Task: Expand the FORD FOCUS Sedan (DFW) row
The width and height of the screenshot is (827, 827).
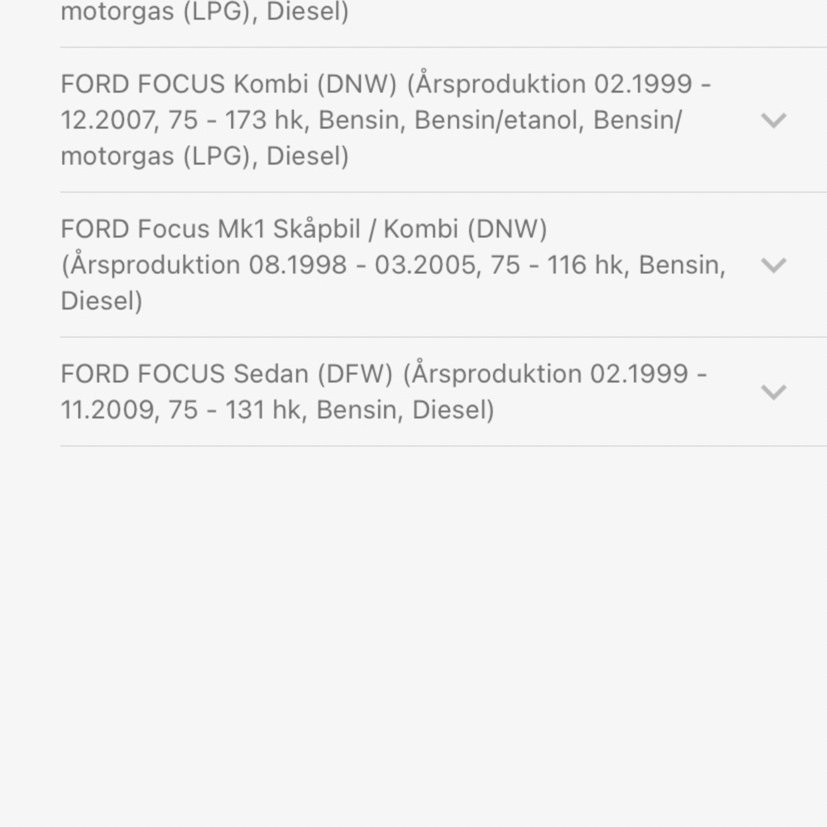Action: [x=773, y=392]
